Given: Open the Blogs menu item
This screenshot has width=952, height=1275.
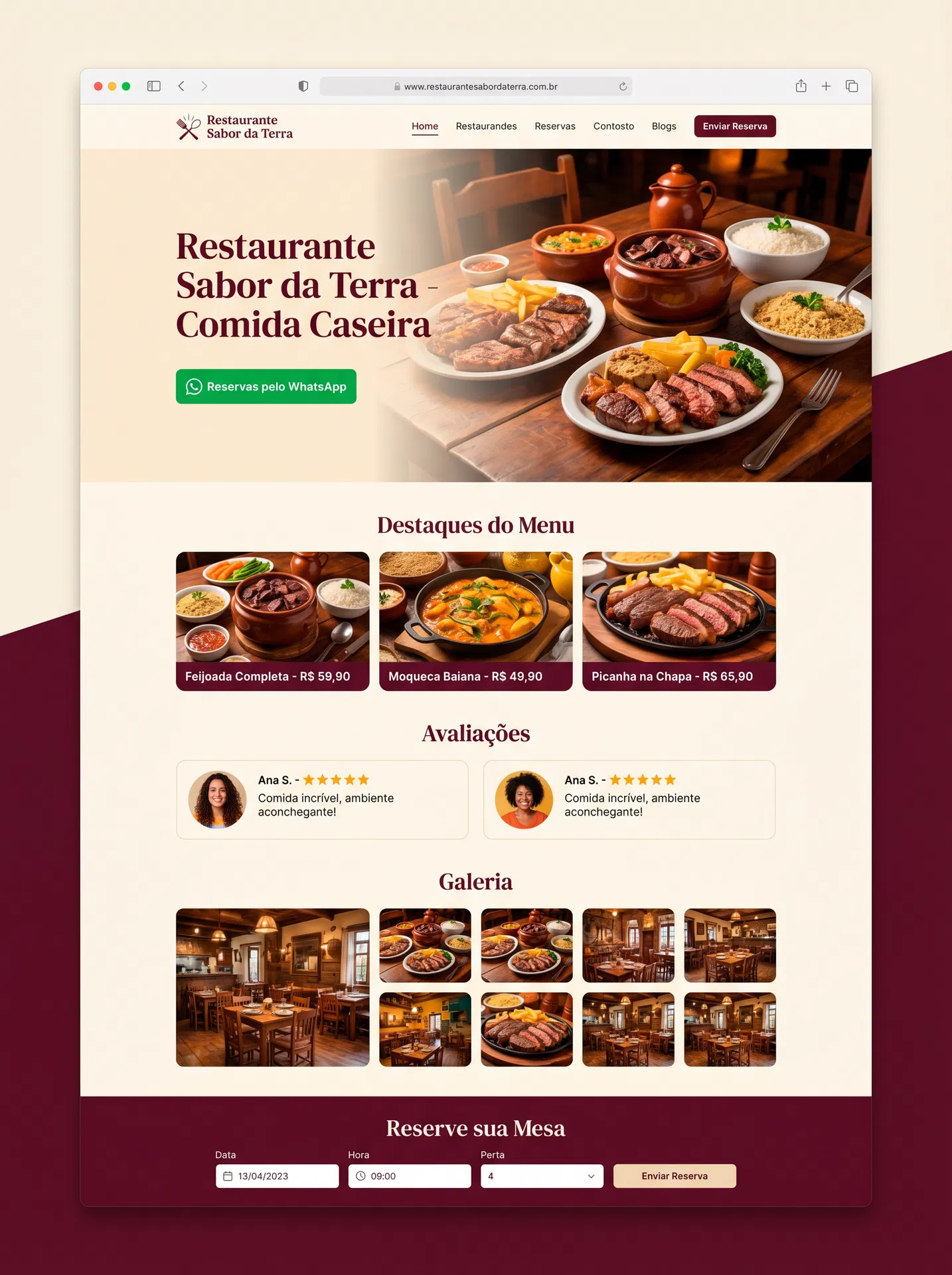Looking at the screenshot, I should [664, 126].
